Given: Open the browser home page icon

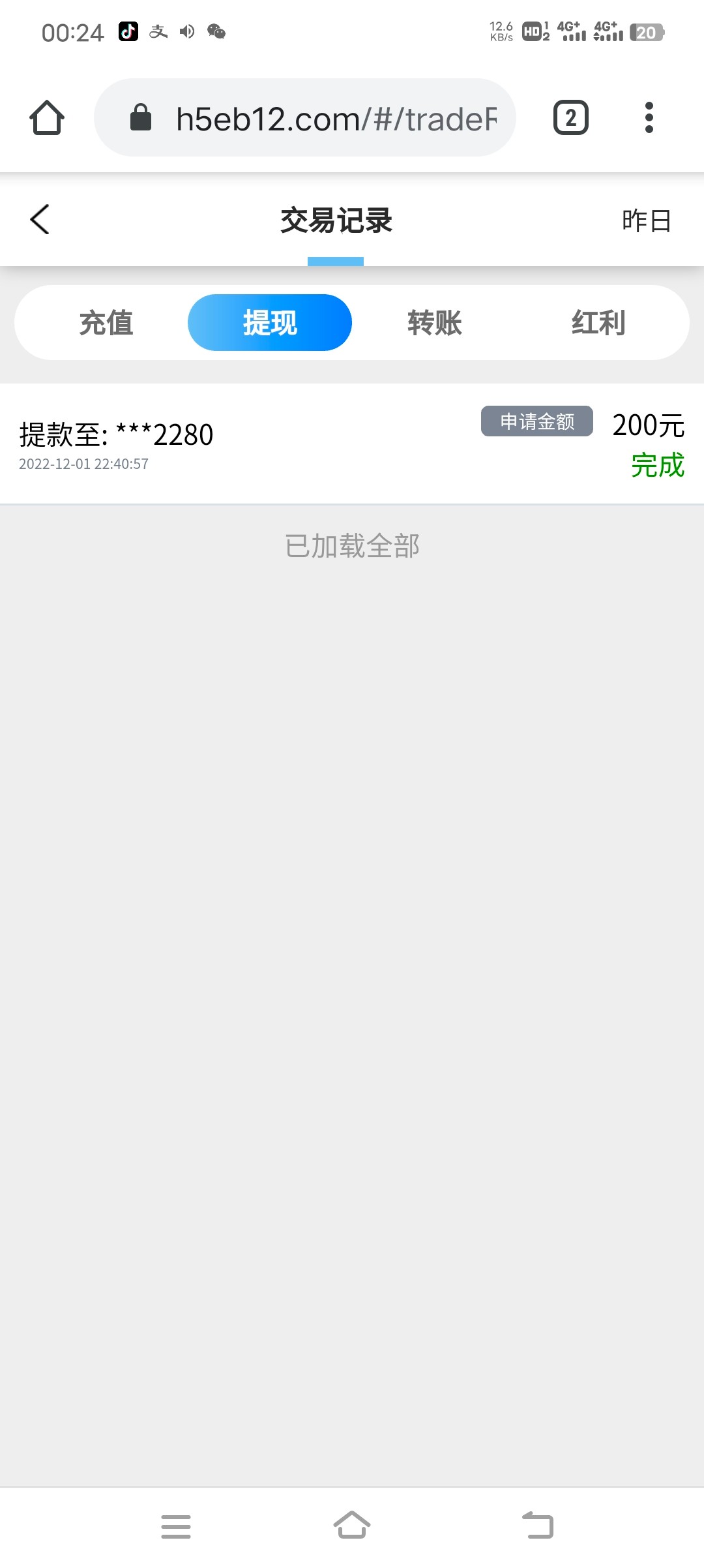Looking at the screenshot, I should 46,117.
